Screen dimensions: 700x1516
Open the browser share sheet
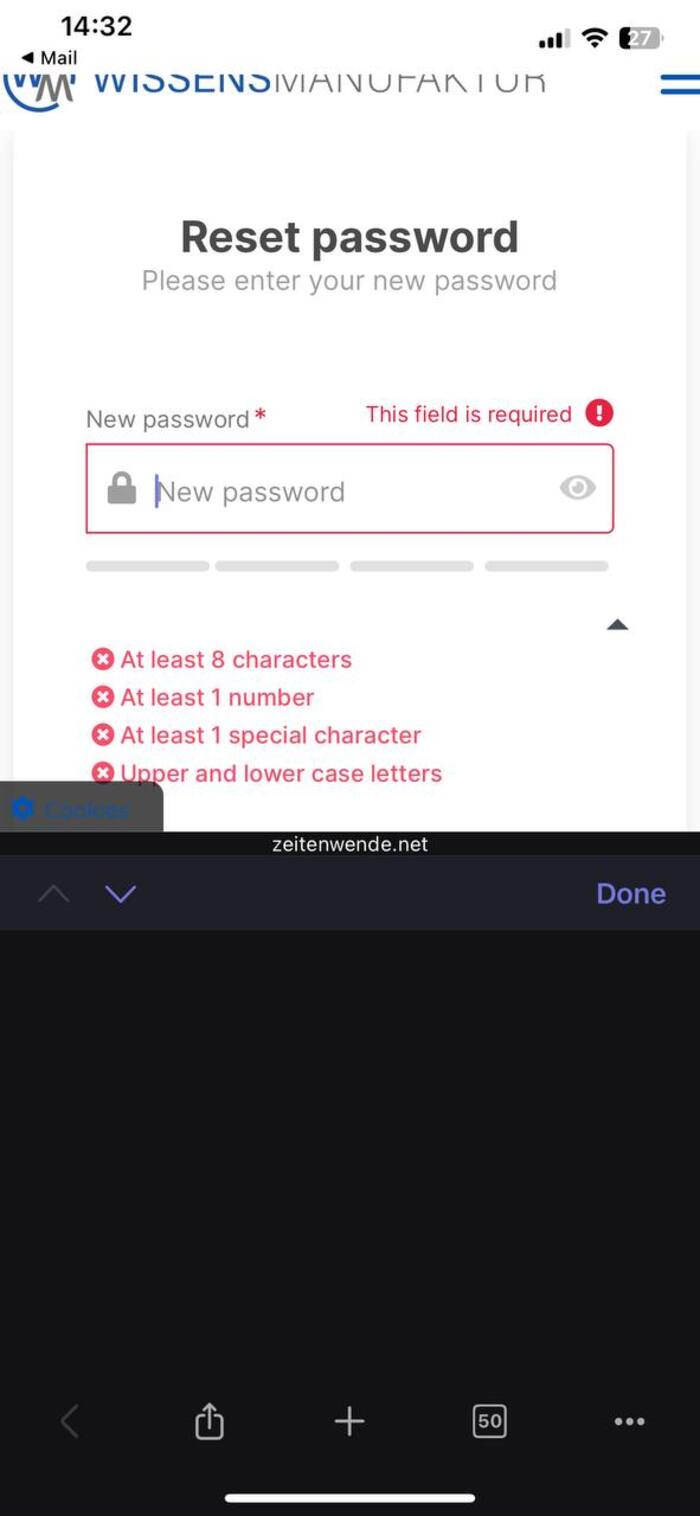(209, 1421)
